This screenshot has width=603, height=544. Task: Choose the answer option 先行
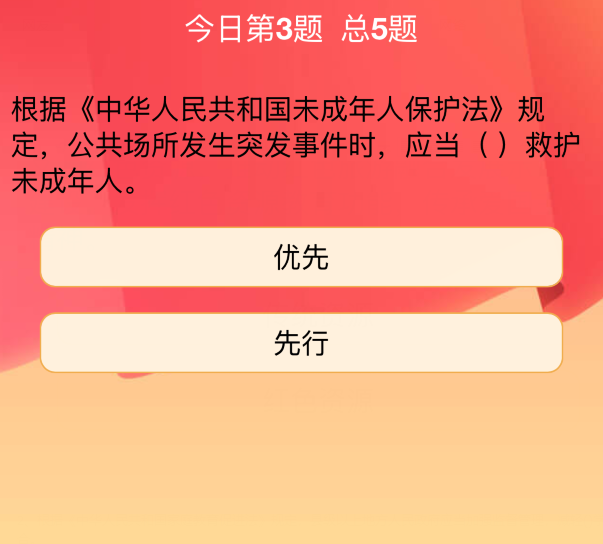[x=301, y=343]
